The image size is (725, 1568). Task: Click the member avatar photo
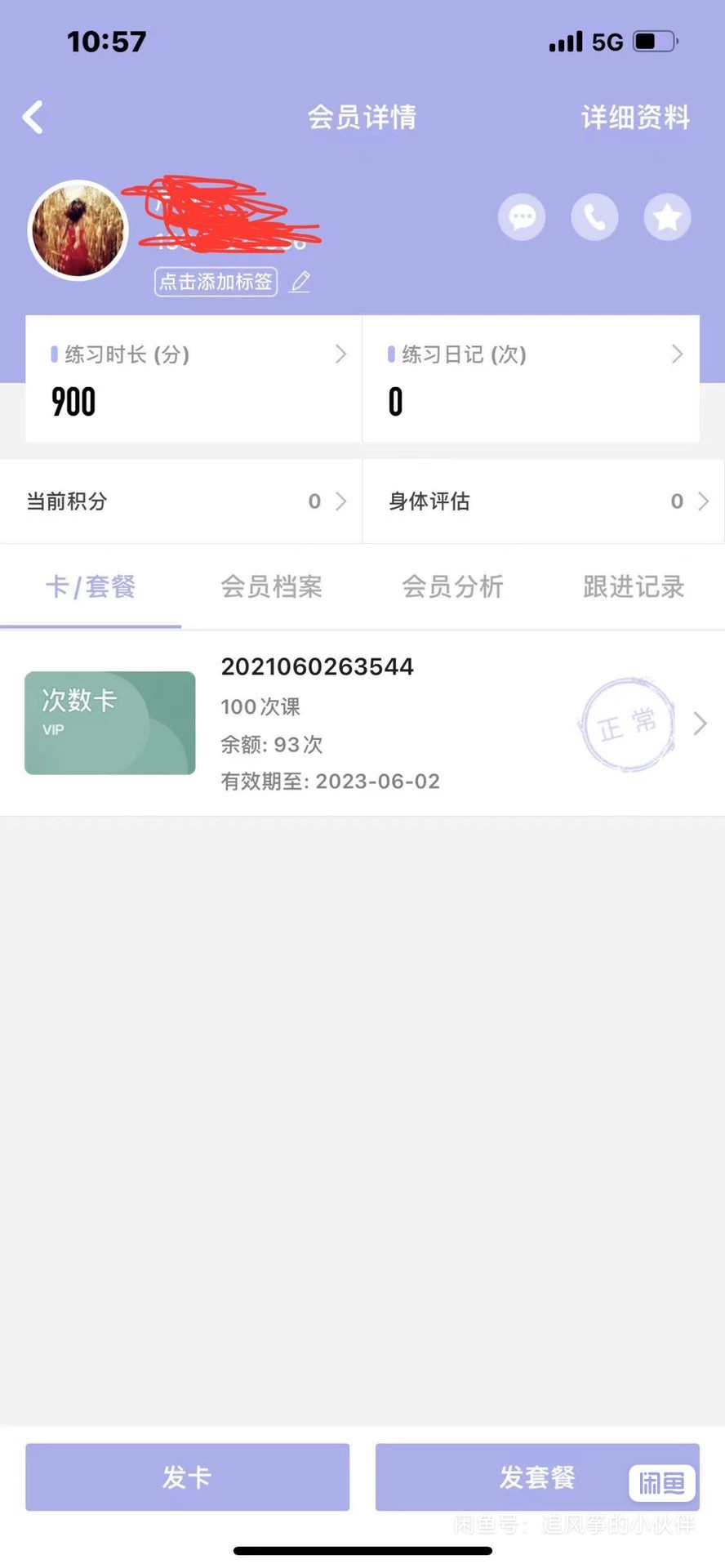click(x=78, y=229)
